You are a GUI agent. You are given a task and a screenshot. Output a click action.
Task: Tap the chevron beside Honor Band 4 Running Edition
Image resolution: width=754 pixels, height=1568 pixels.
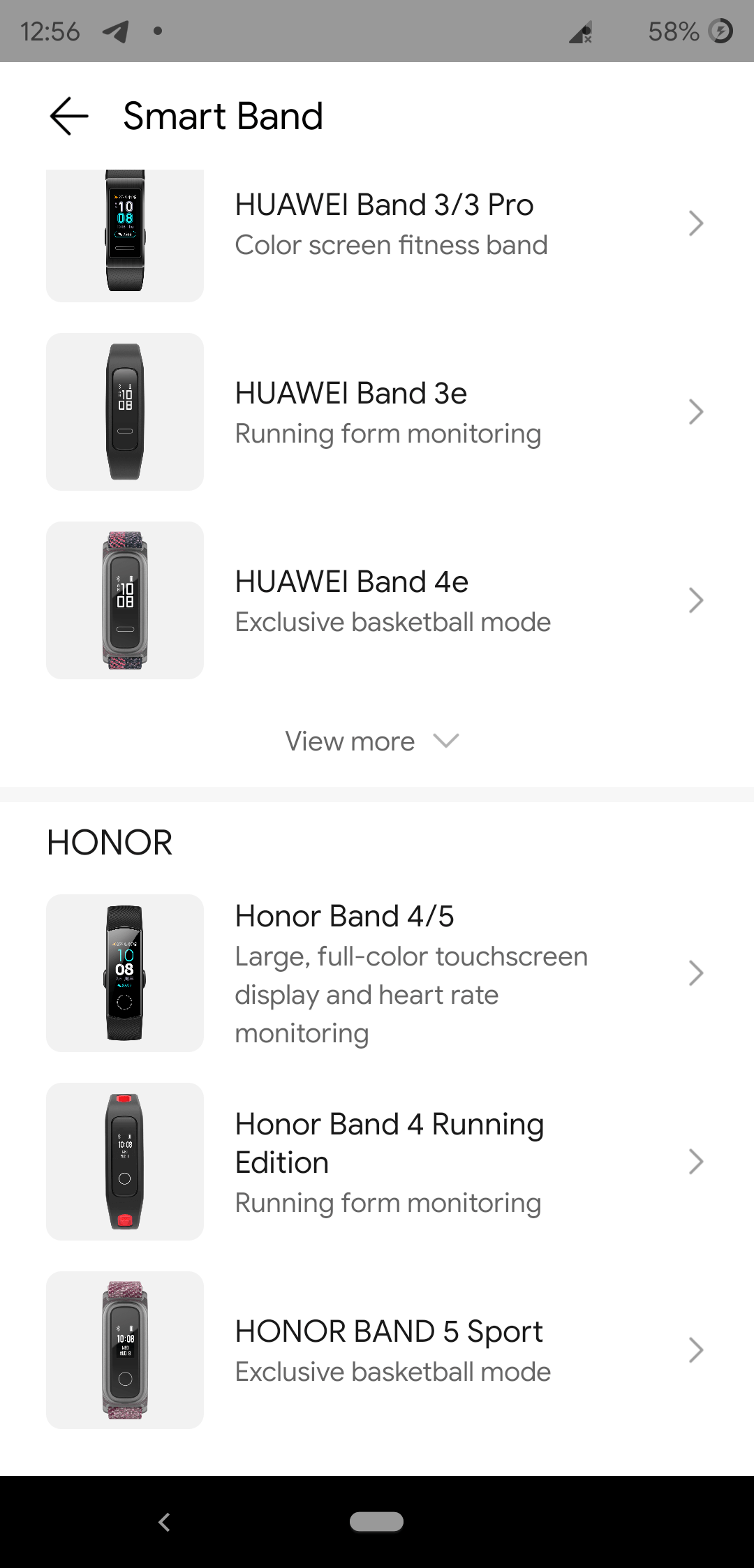click(695, 1162)
